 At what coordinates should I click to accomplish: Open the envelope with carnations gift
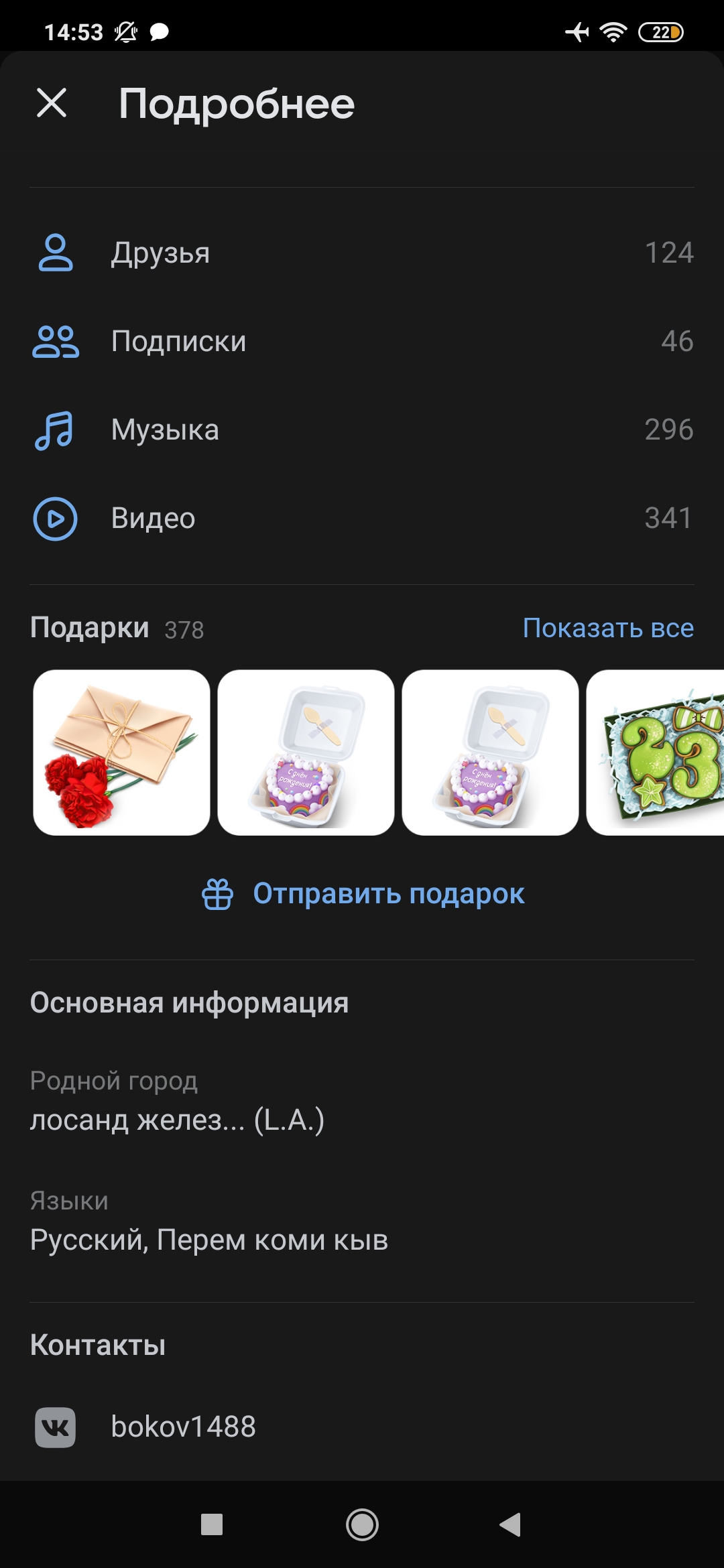tap(121, 753)
